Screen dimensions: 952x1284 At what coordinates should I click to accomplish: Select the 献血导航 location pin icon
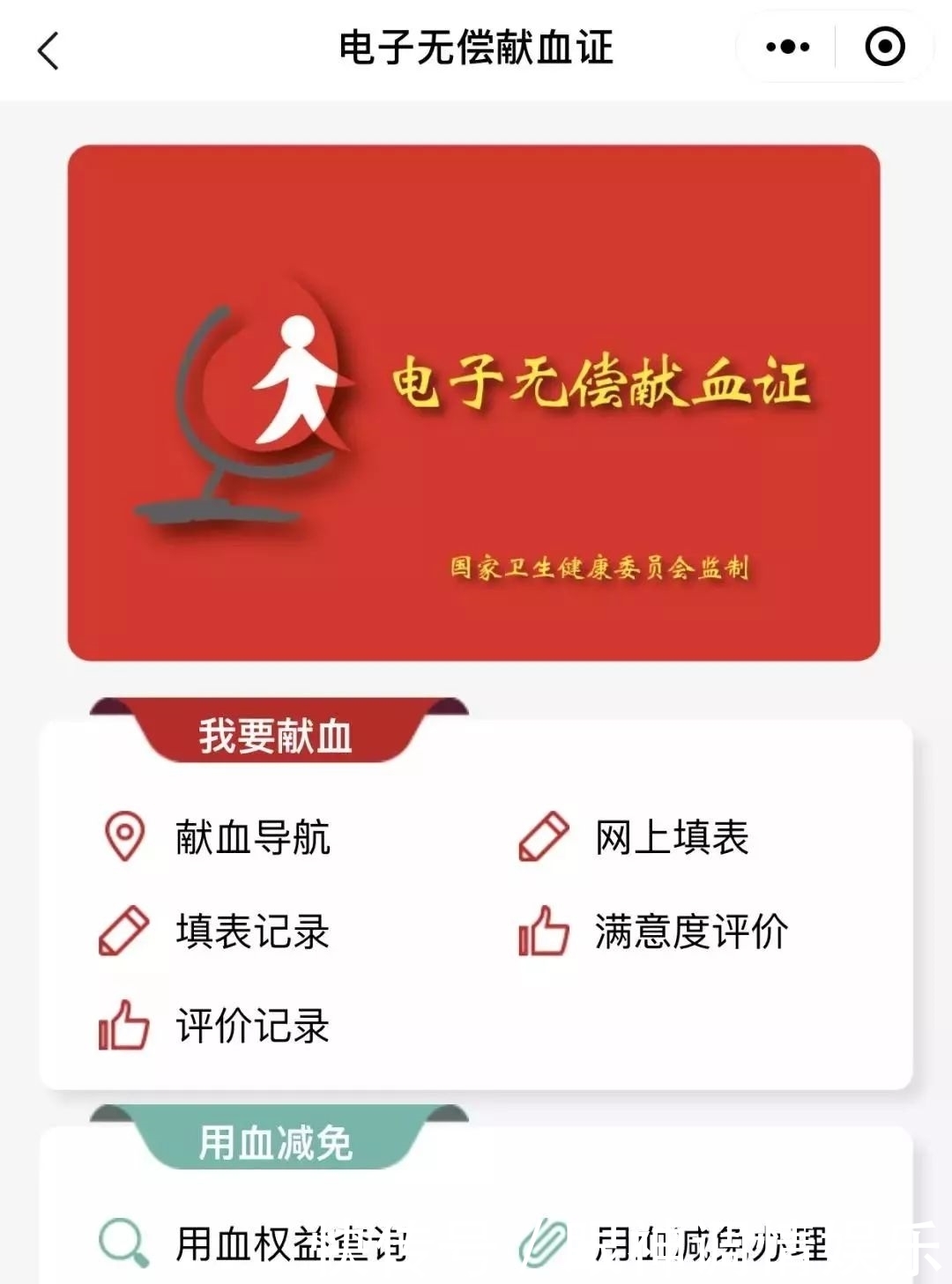124,839
